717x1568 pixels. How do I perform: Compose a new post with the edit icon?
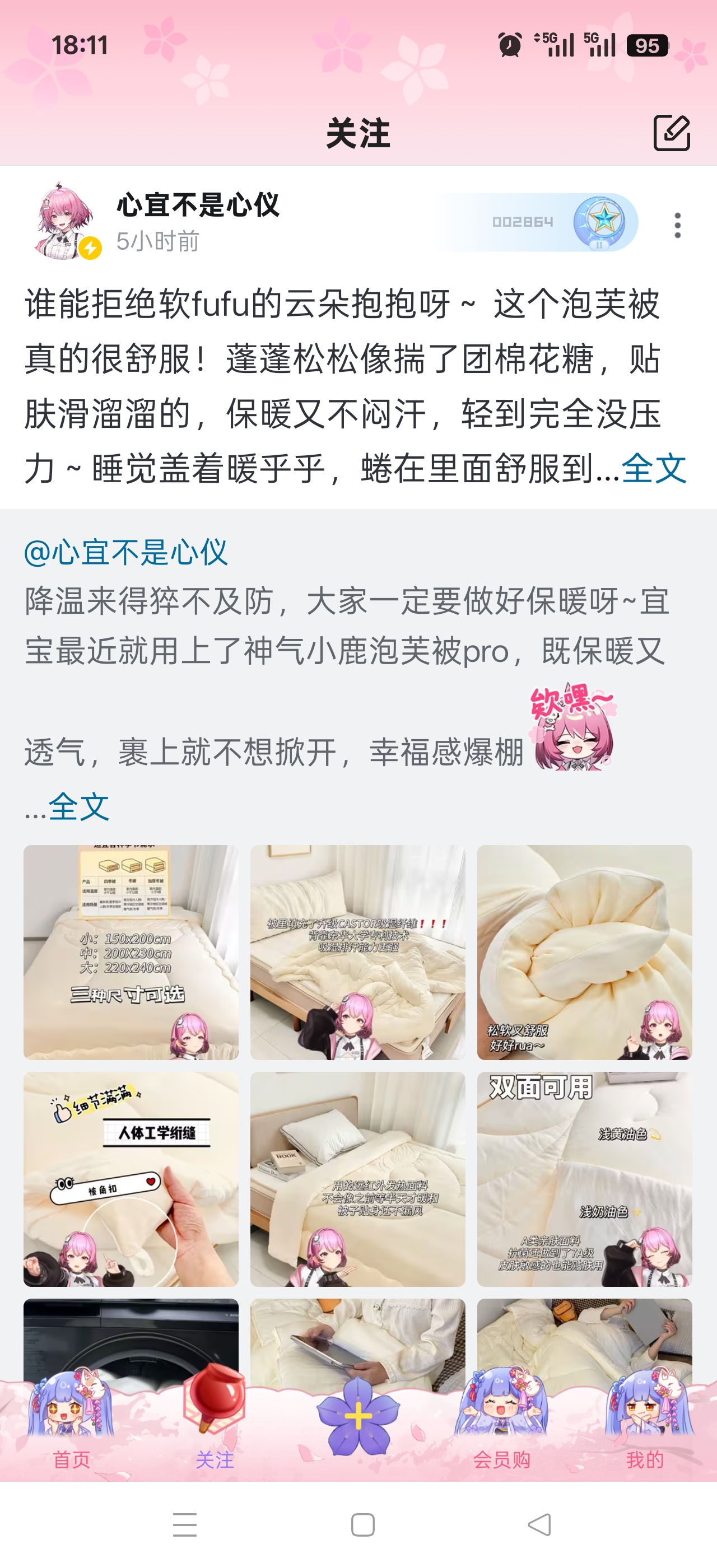pyautogui.click(x=672, y=133)
